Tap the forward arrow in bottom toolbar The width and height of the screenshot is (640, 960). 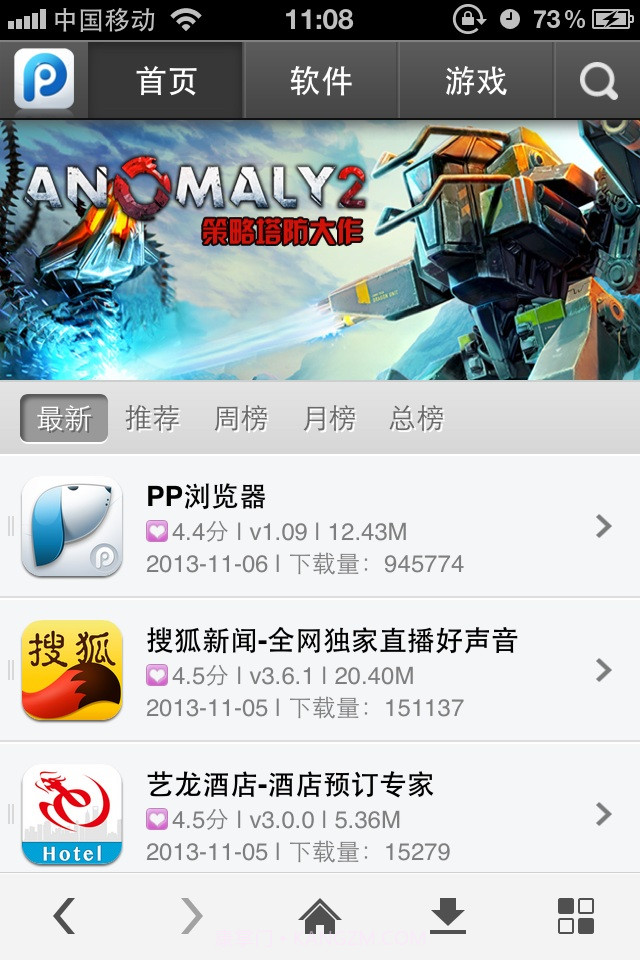[191, 915]
